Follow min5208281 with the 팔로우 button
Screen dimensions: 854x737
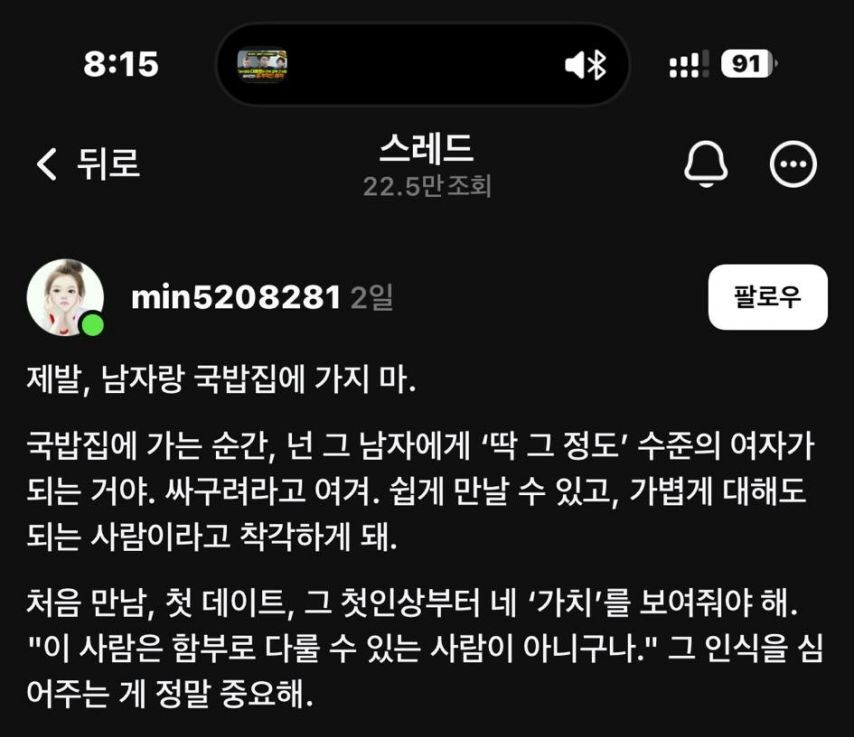[767, 297]
